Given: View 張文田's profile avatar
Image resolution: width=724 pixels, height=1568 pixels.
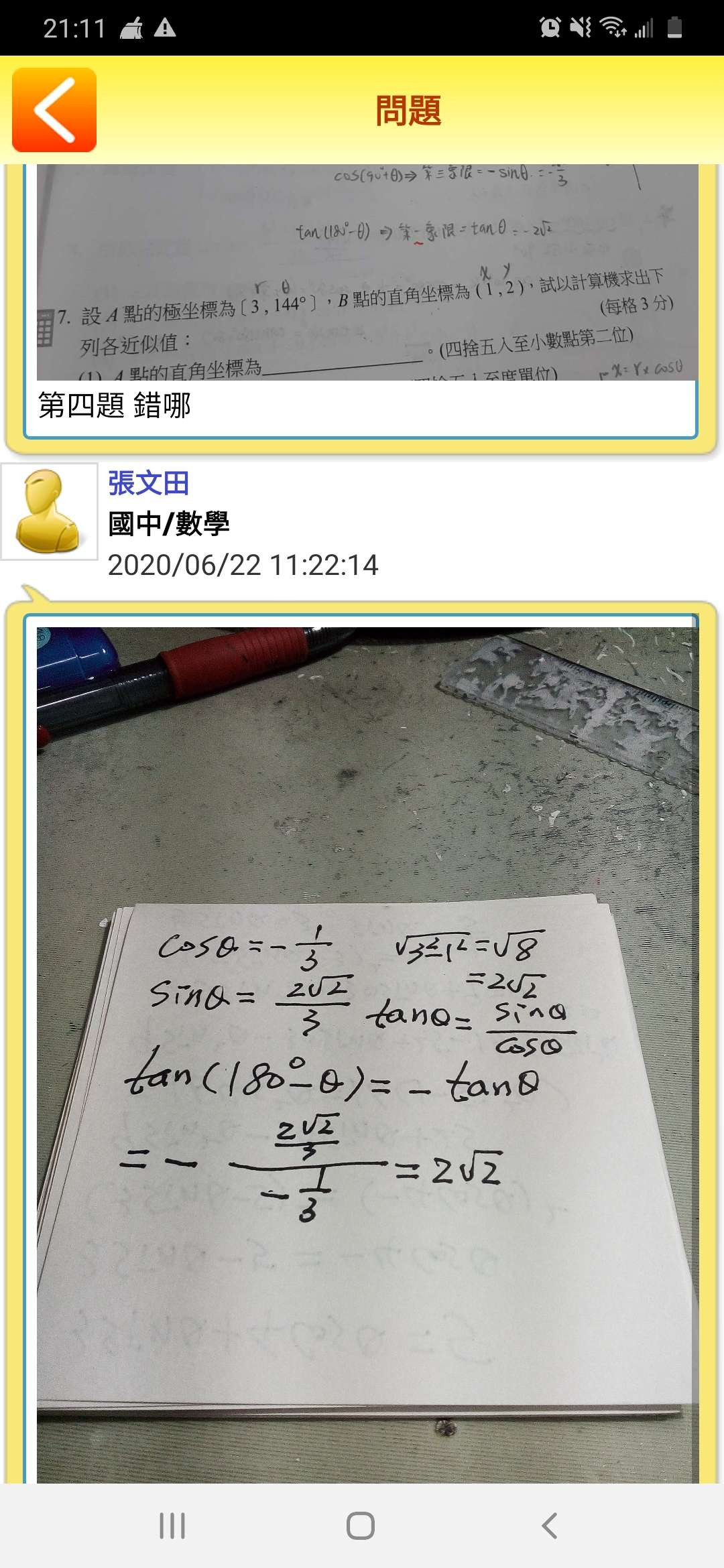Looking at the screenshot, I should click(50, 511).
